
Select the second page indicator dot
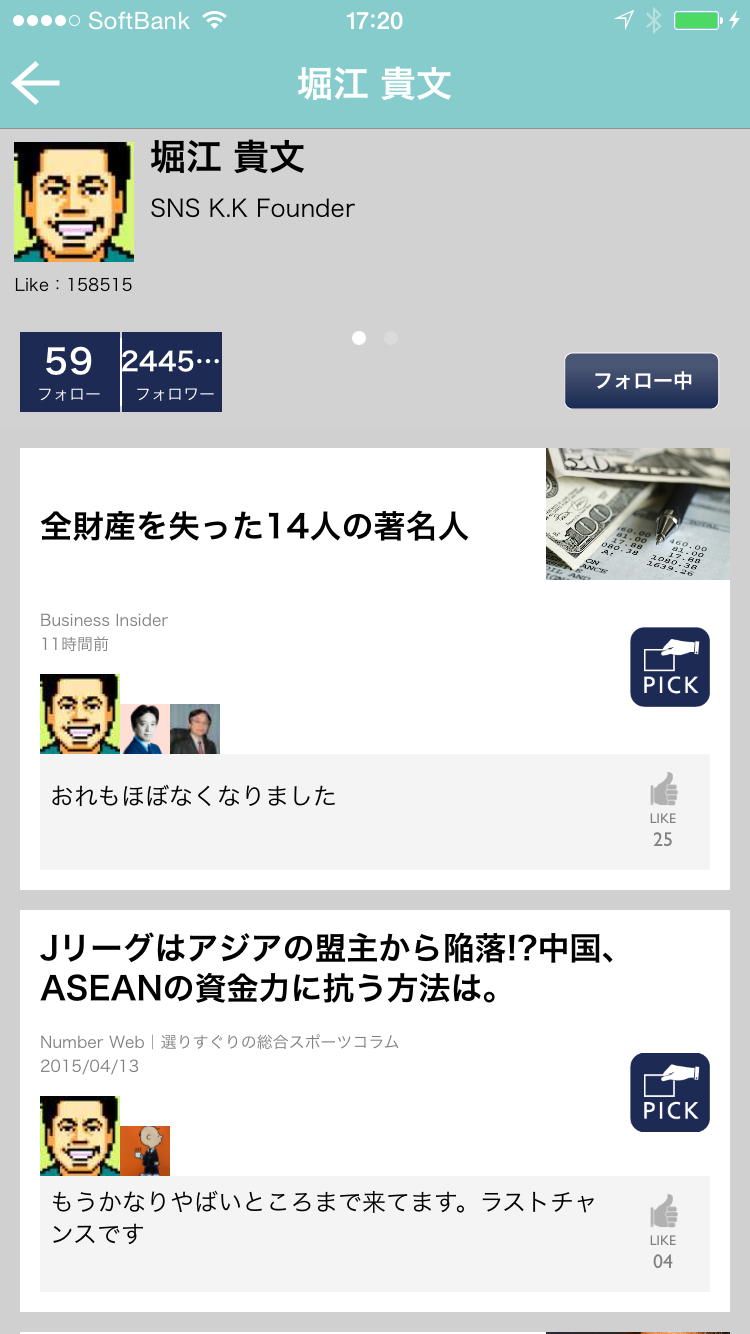click(x=391, y=338)
